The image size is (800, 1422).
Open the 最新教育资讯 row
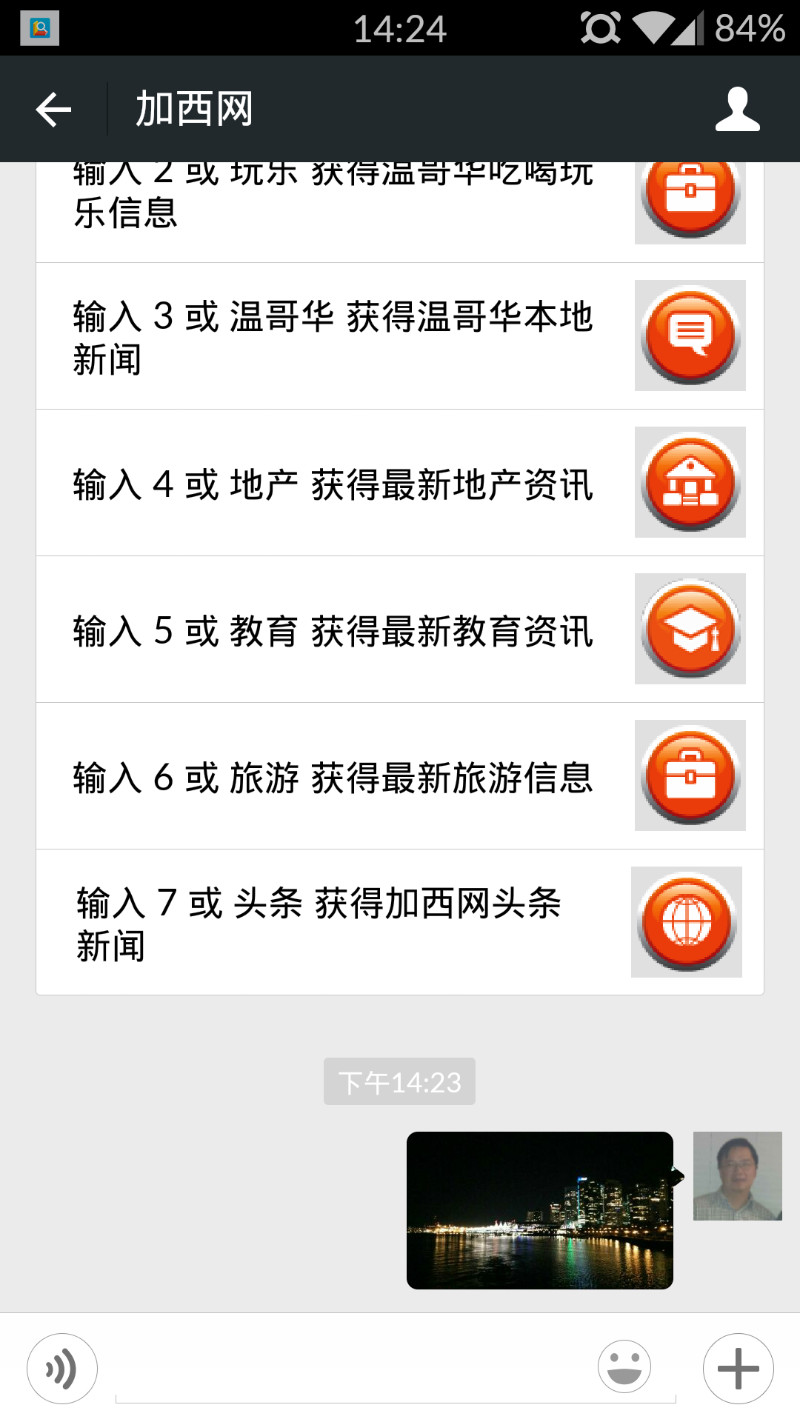pos(400,630)
